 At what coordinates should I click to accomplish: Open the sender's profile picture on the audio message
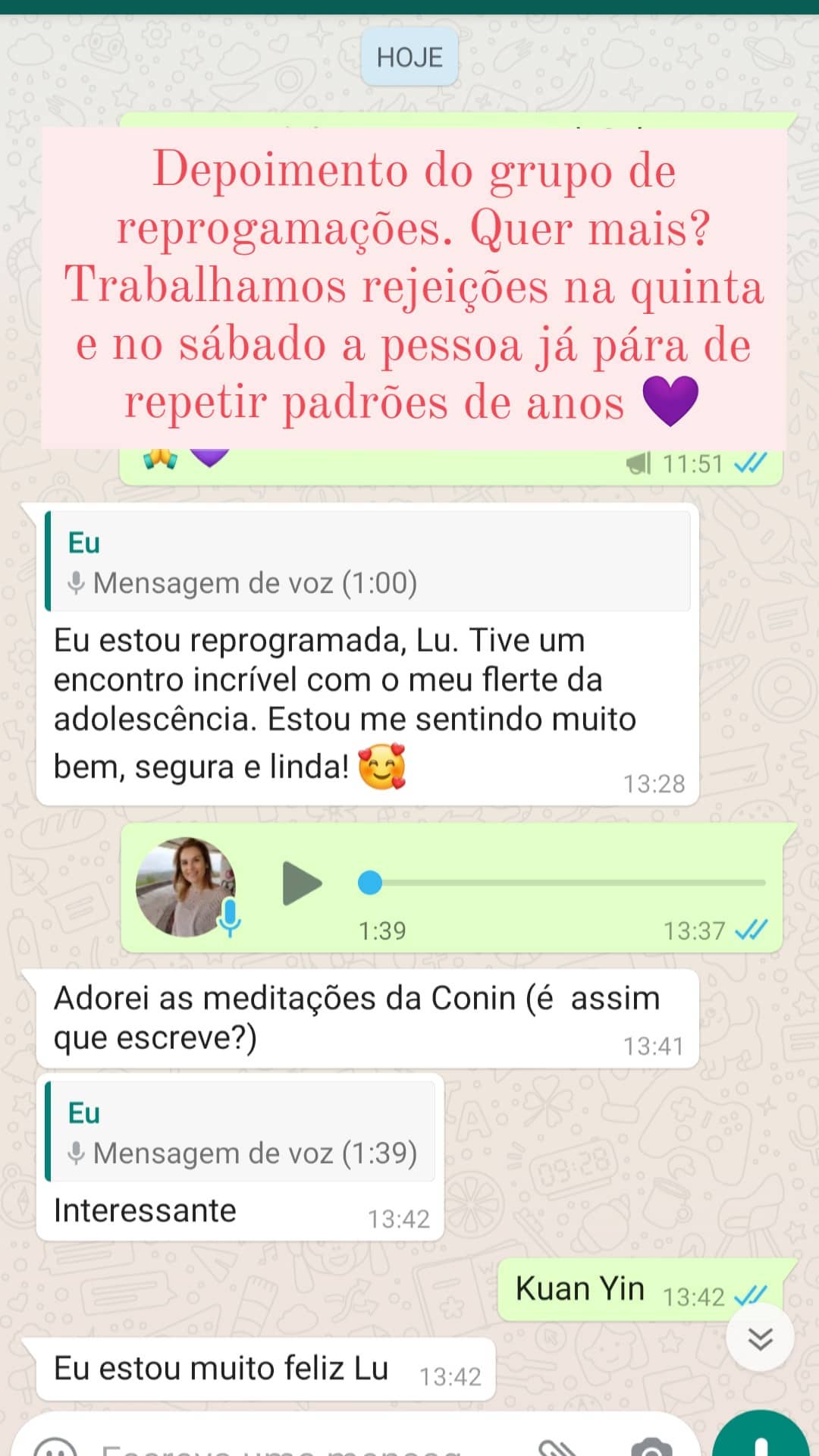186,883
